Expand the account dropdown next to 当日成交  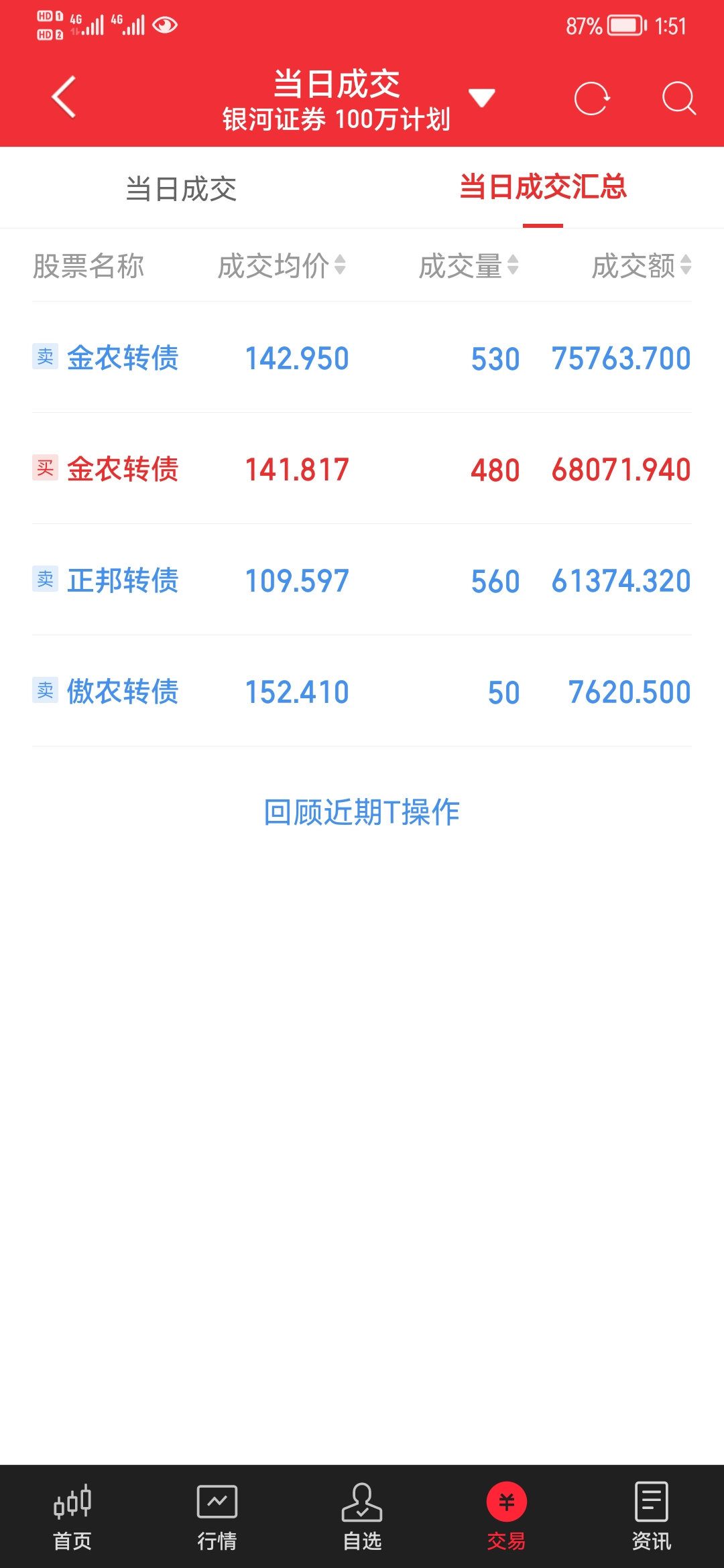click(x=481, y=98)
